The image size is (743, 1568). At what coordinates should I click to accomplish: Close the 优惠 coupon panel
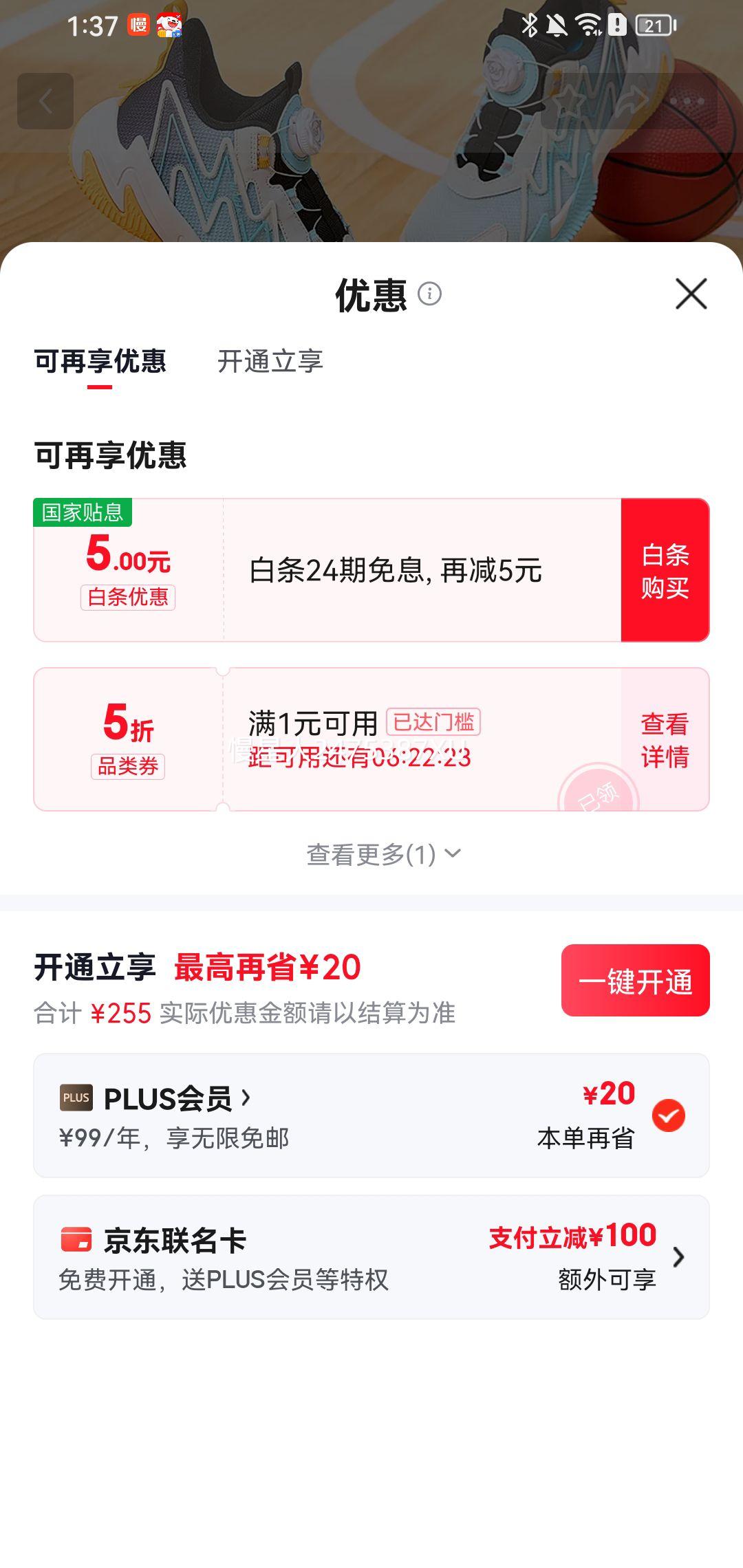click(x=693, y=295)
